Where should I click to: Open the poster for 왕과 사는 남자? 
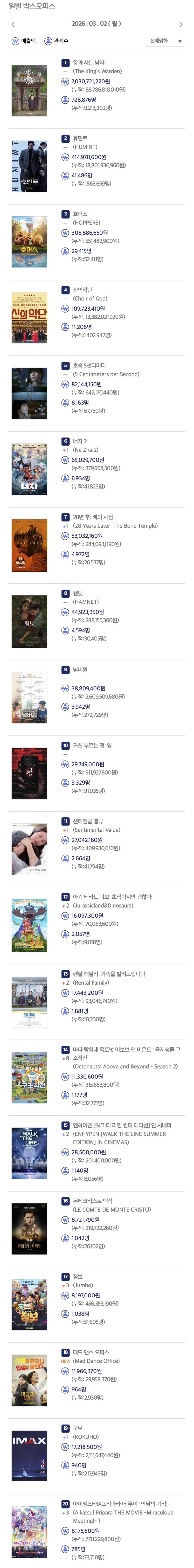pyautogui.click(x=29, y=90)
